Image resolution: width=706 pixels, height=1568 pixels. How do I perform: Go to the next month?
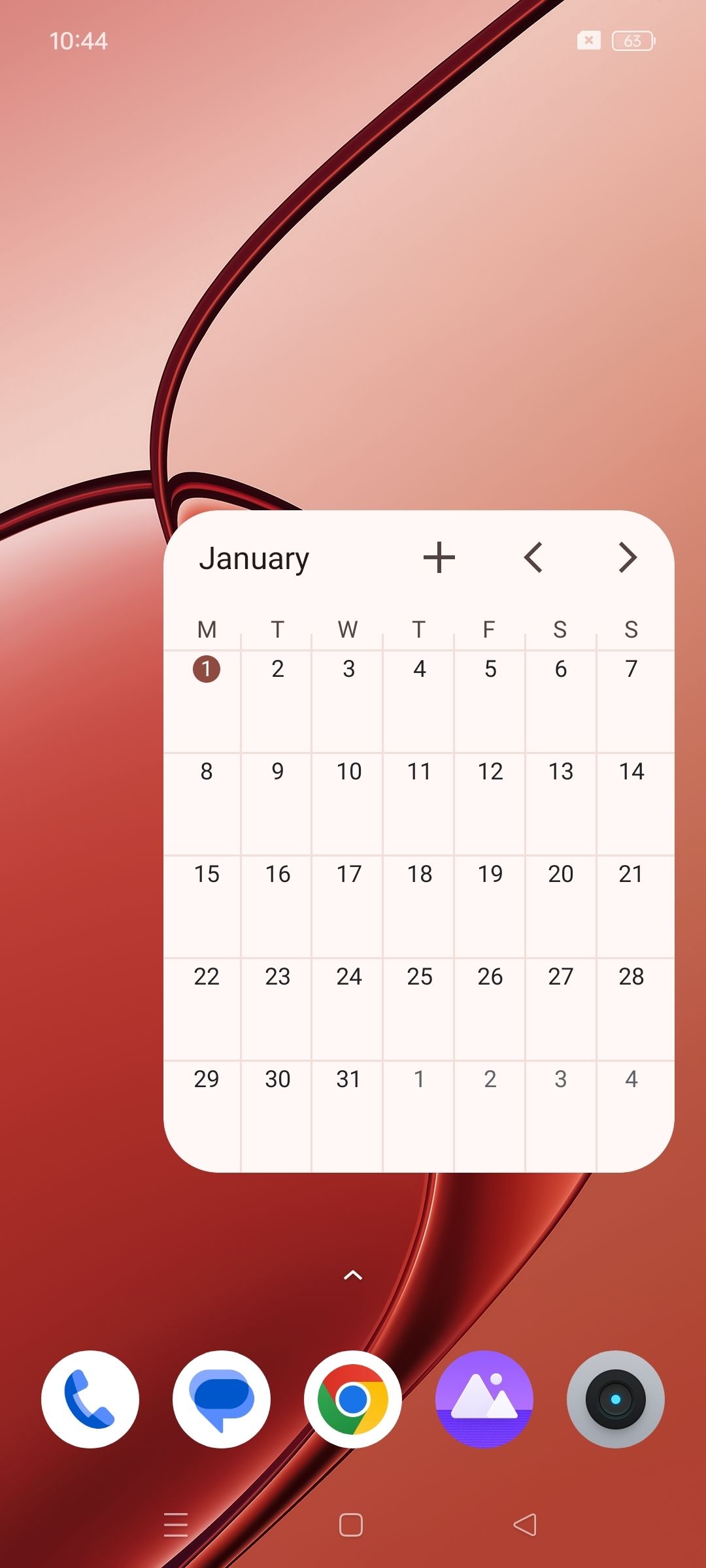(x=628, y=557)
